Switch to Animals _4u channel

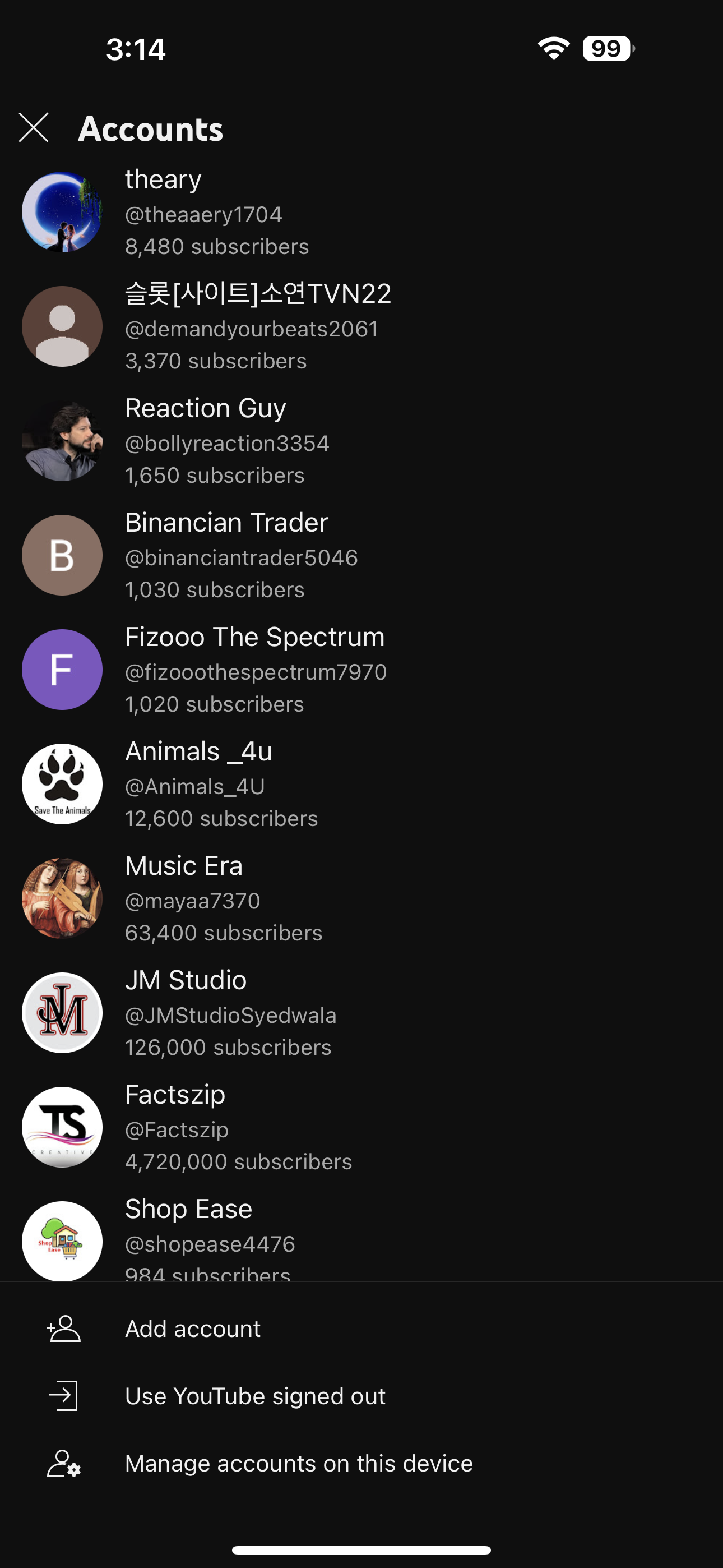(x=361, y=784)
